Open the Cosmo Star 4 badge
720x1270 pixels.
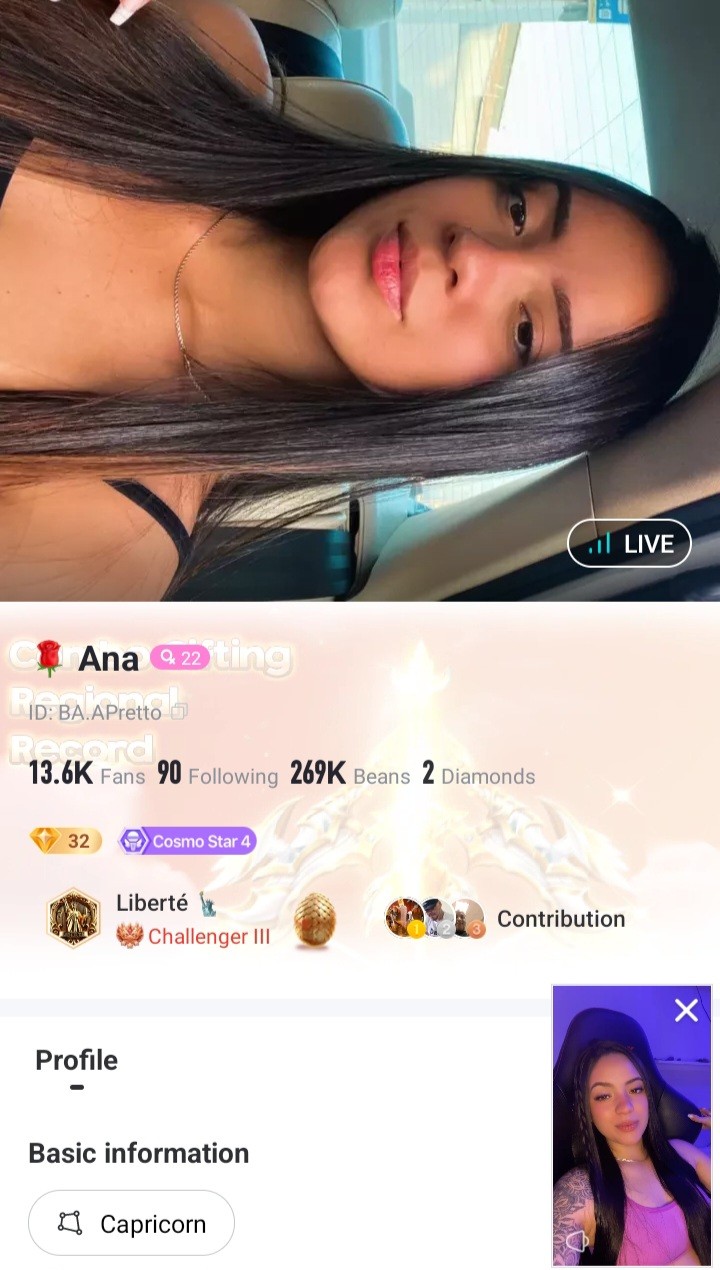click(187, 841)
